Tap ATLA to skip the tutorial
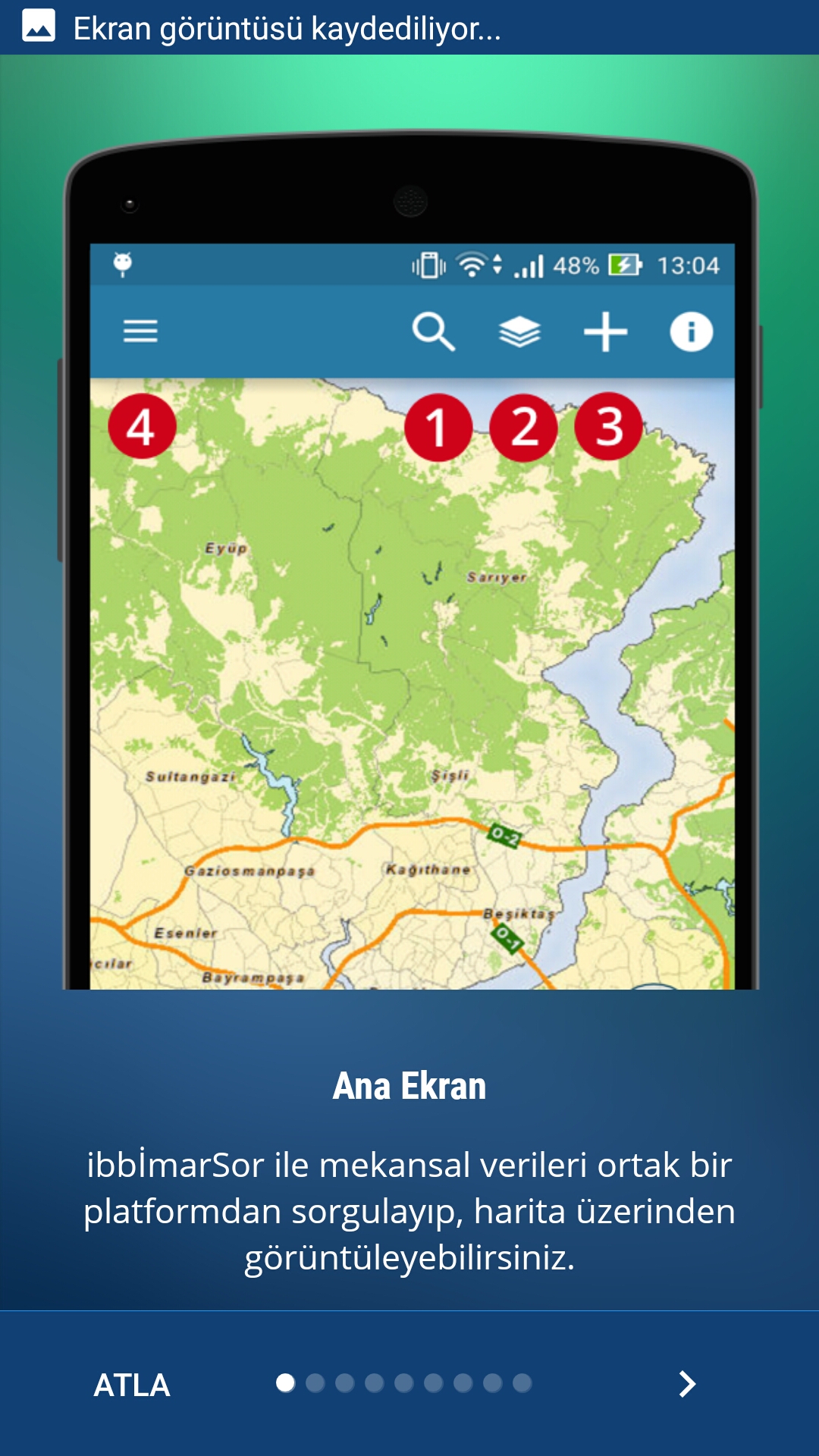 pos(132,1385)
